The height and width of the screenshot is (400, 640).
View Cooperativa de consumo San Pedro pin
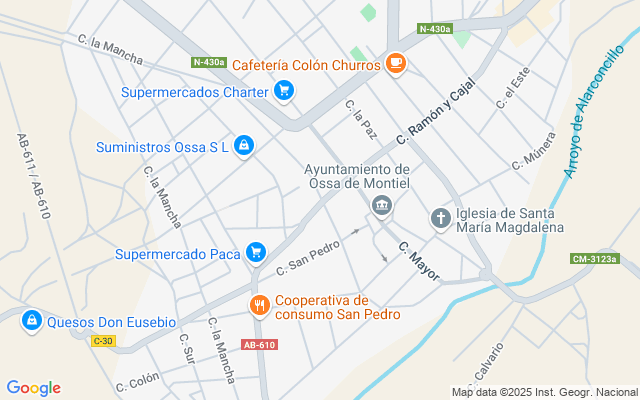point(260,306)
